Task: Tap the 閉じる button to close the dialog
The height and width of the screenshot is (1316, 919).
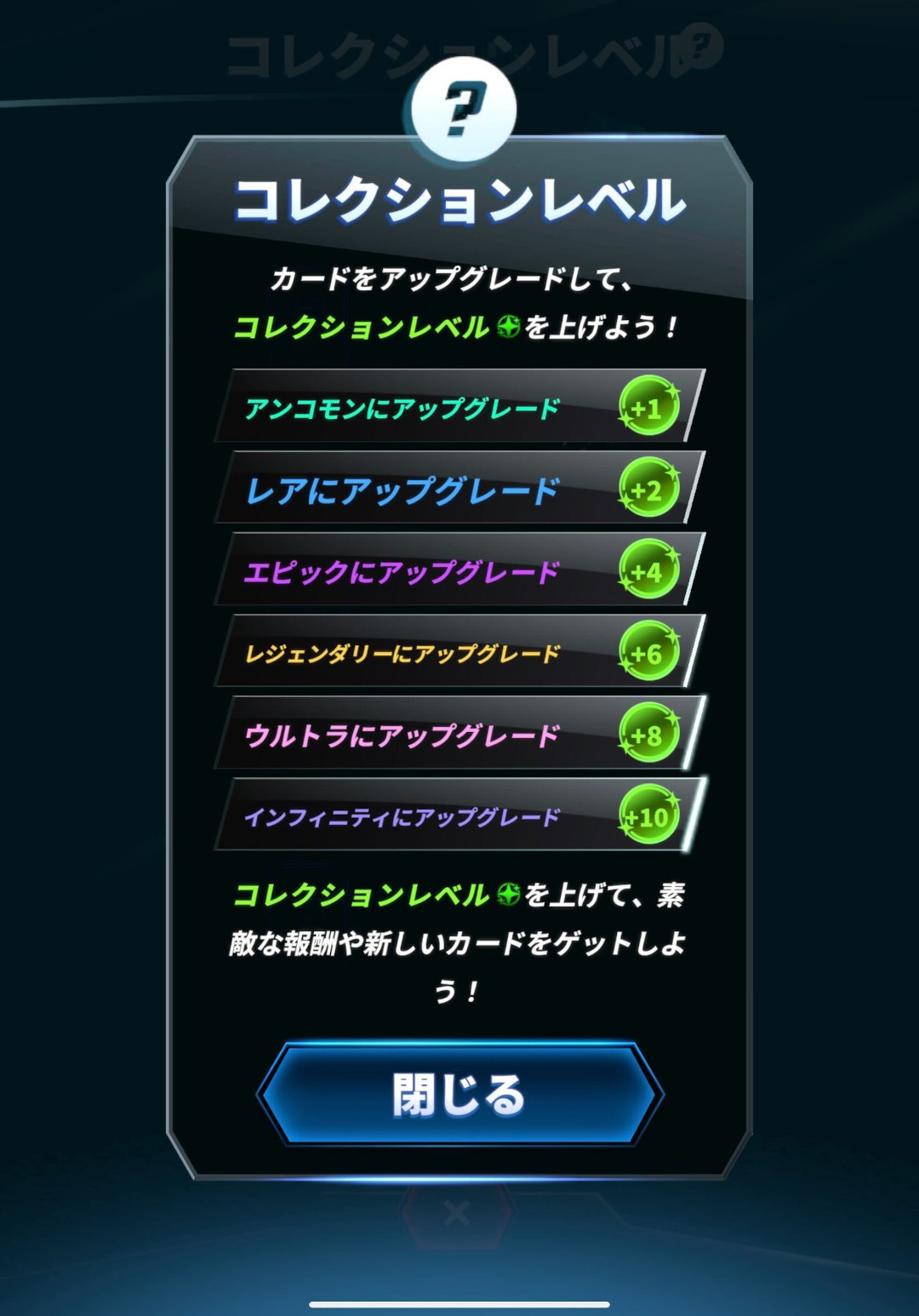Action: click(x=459, y=1094)
